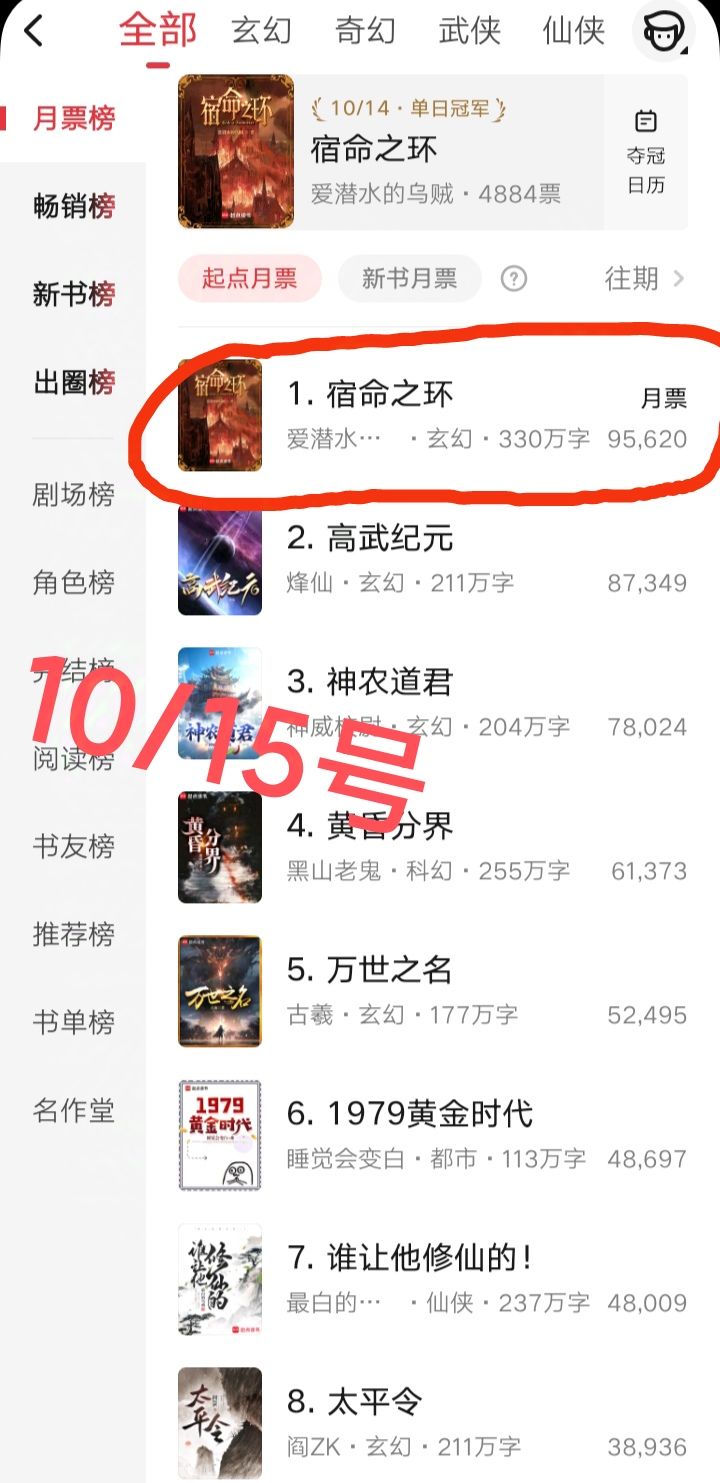
Task: View 往期 past rankings
Action: tap(645, 278)
